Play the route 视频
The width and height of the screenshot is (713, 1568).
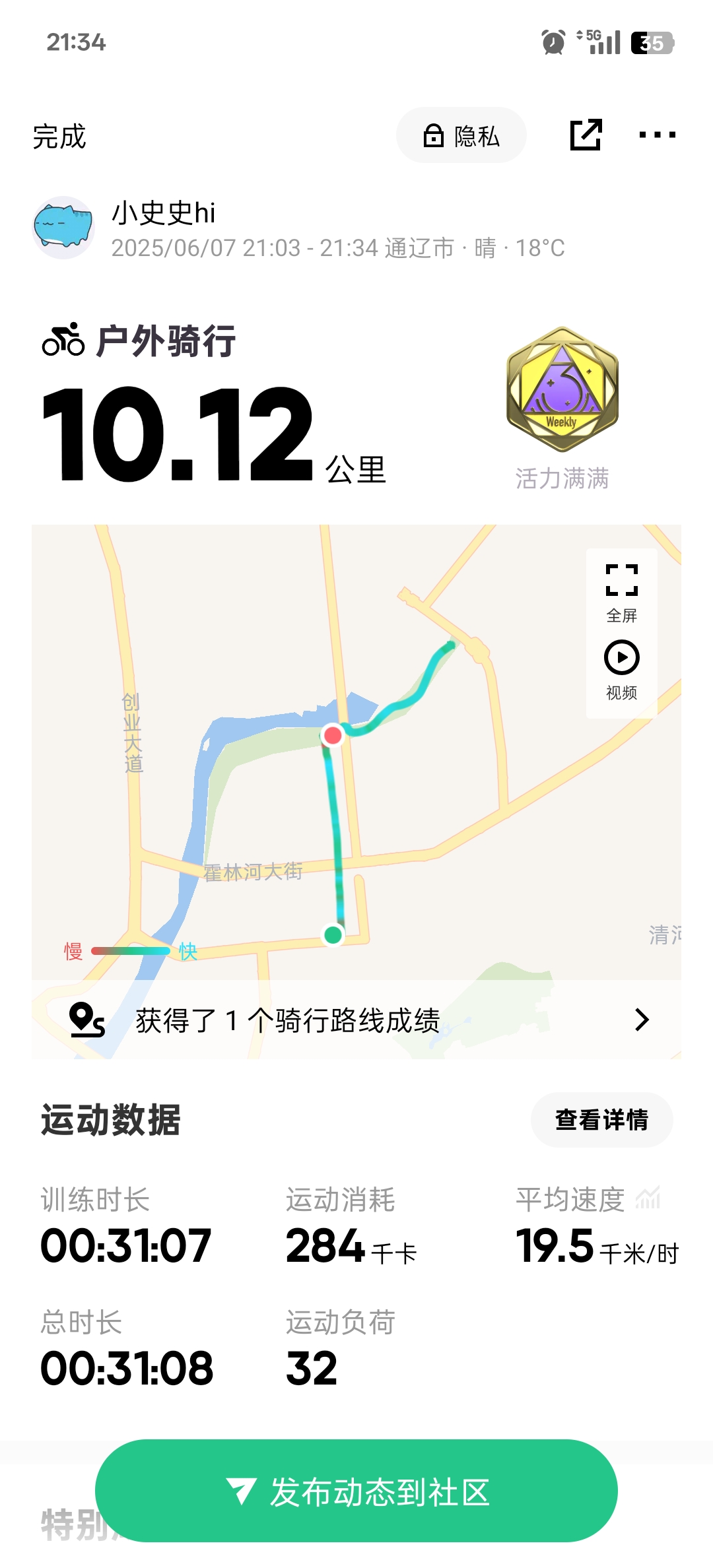(x=622, y=669)
